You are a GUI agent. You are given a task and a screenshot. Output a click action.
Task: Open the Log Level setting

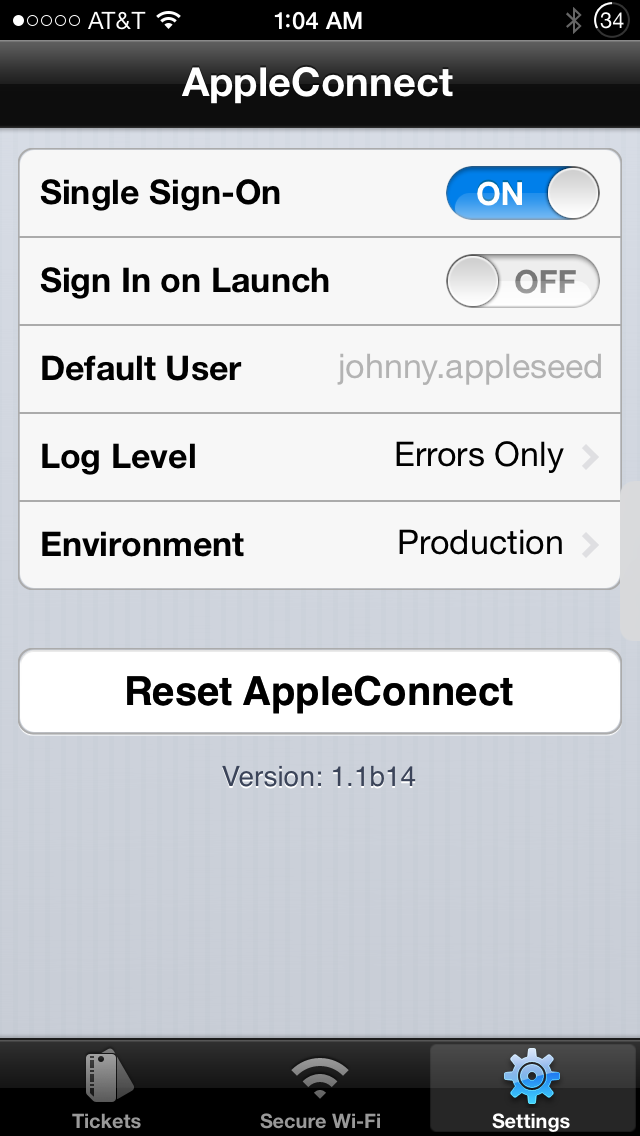point(320,456)
